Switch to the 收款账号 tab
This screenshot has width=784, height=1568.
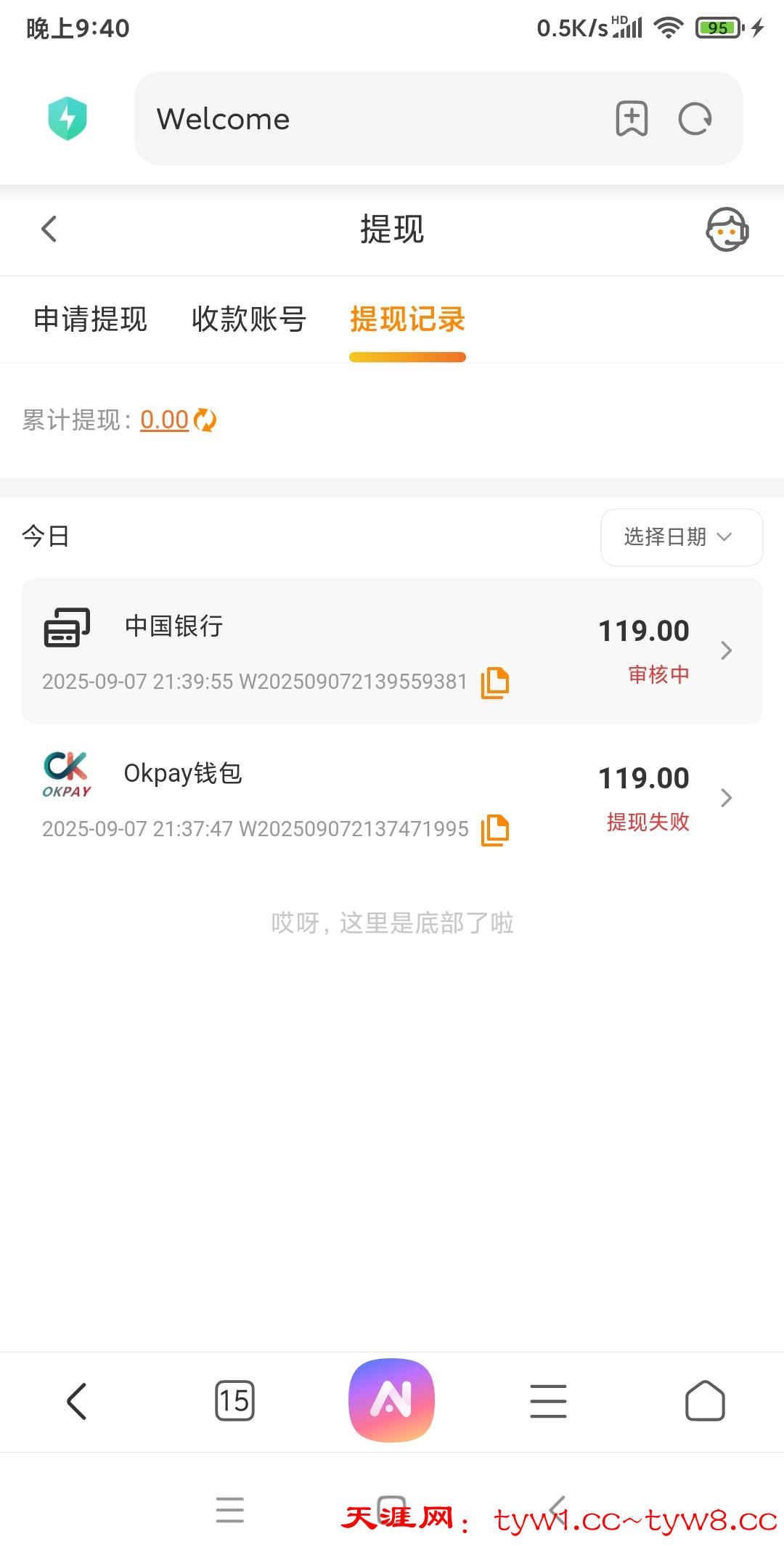249,319
